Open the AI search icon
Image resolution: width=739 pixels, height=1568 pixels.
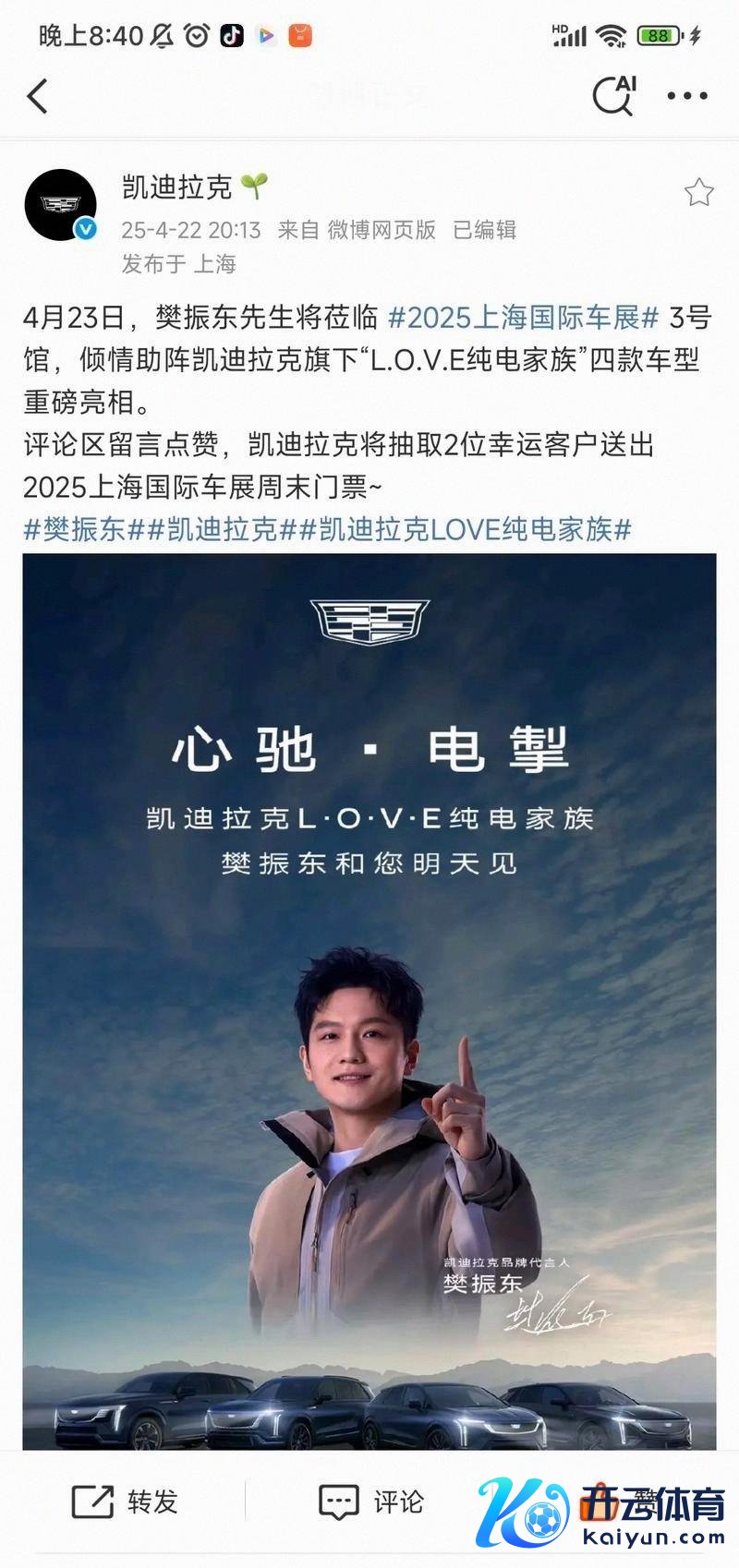pos(613,95)
